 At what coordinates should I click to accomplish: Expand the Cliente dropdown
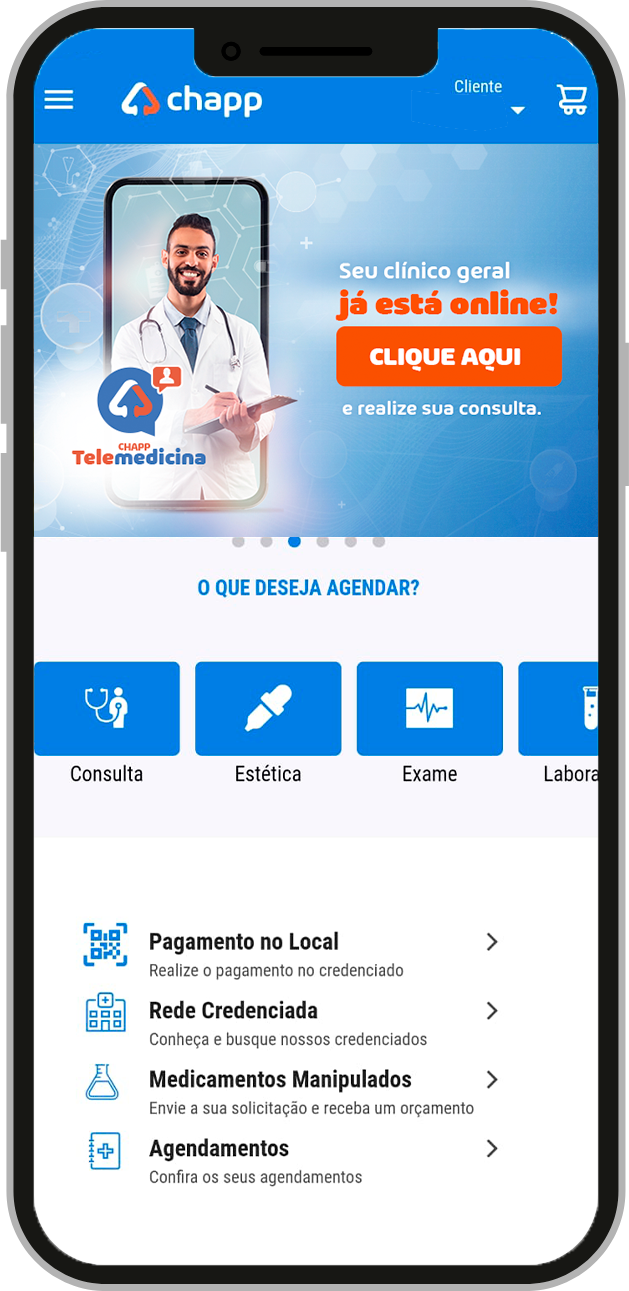click(x=490, y=98)
